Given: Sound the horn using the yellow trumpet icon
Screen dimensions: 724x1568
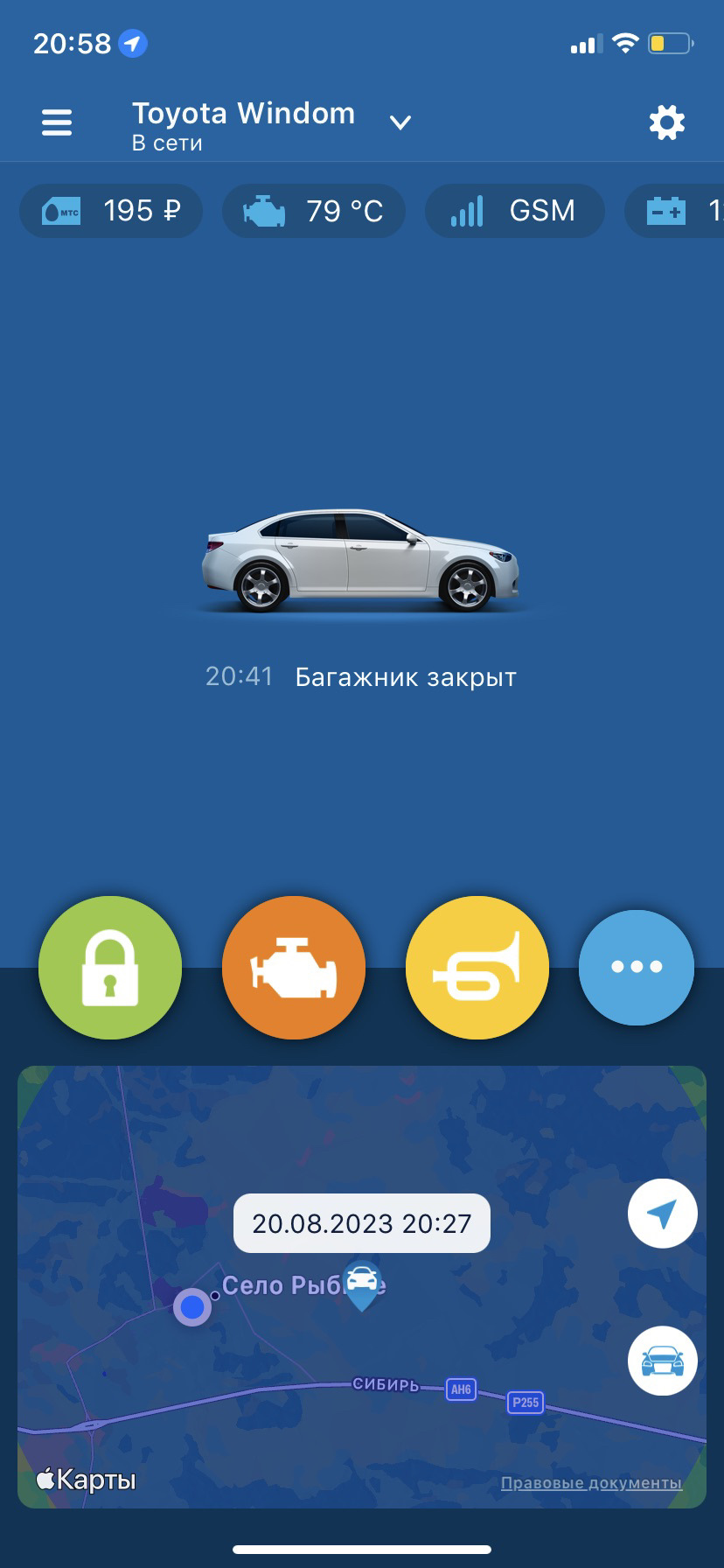Looking at the screenshot, I should [477, 967].
